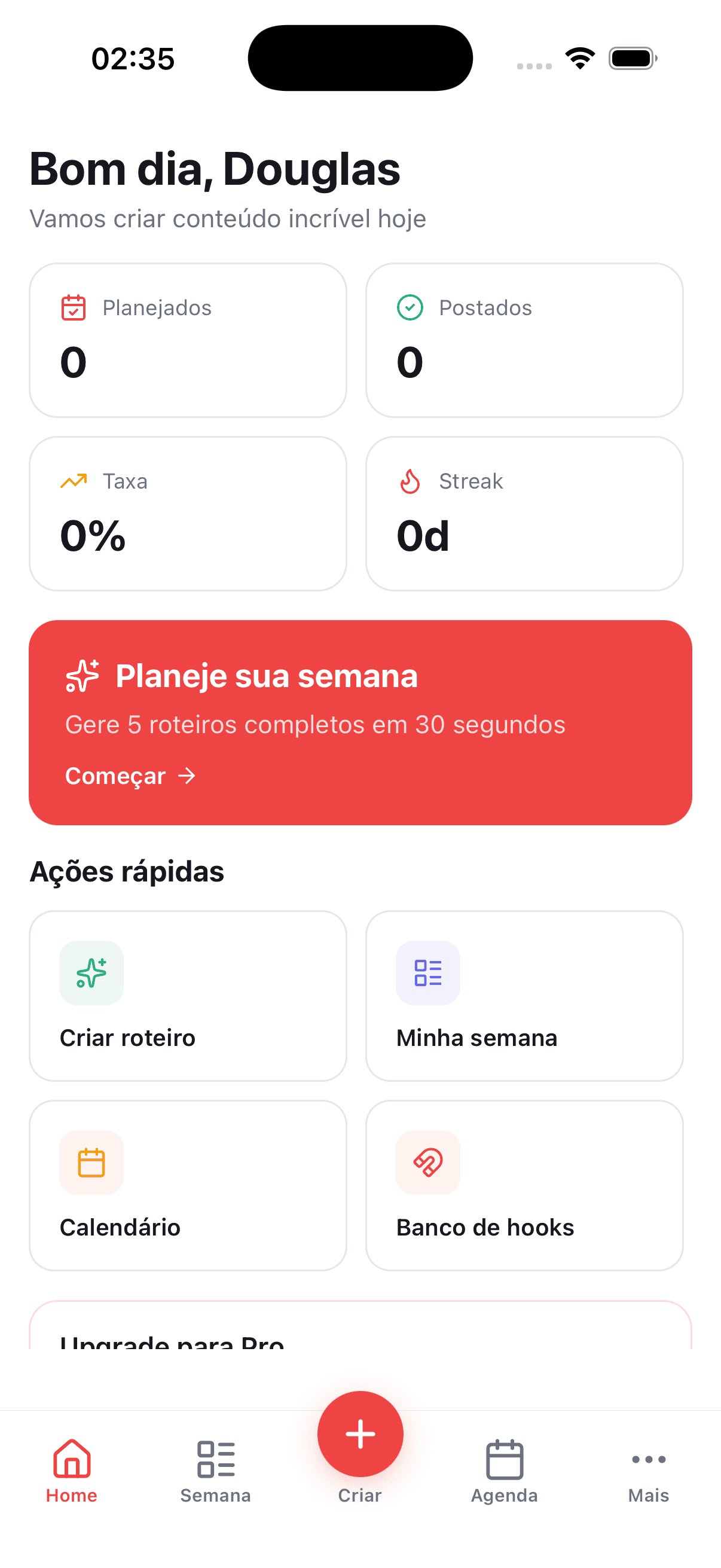Tap the green check-circle icon beside Postados
This screenshot has width=721, height=1568.
pyautogui.click(x=410, y=308)
